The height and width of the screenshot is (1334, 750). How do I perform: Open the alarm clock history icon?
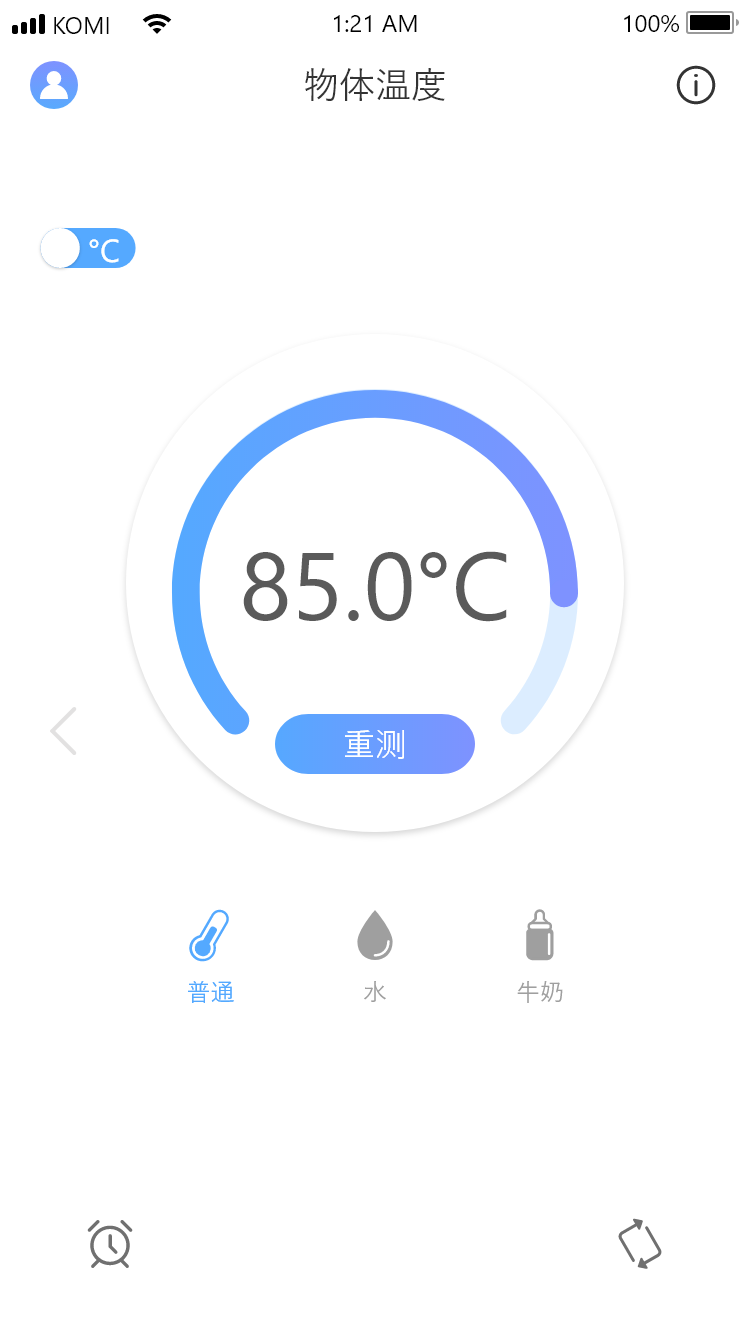click(110, 1245)
